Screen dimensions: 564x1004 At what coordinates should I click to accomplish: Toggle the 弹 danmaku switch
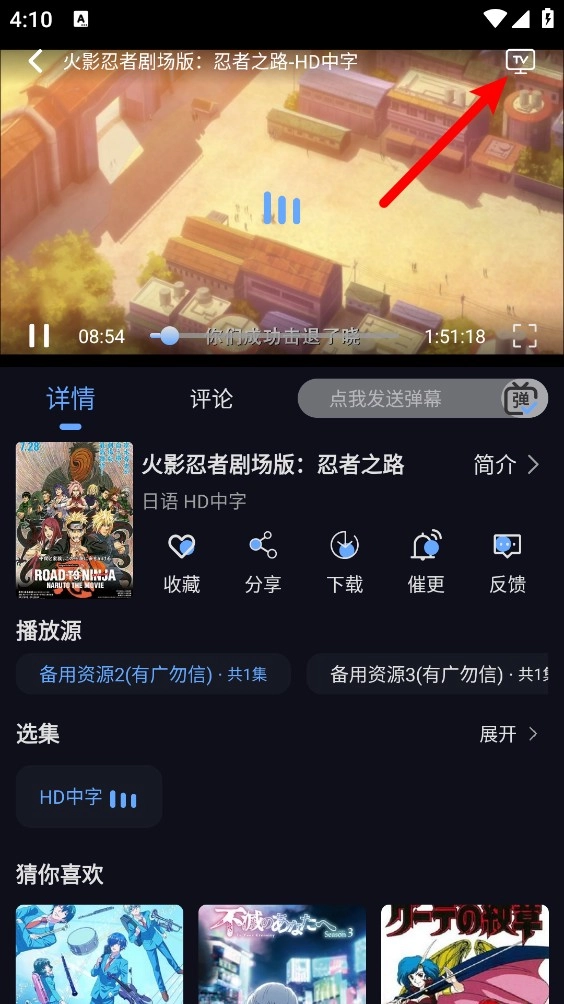coord(524,398)
